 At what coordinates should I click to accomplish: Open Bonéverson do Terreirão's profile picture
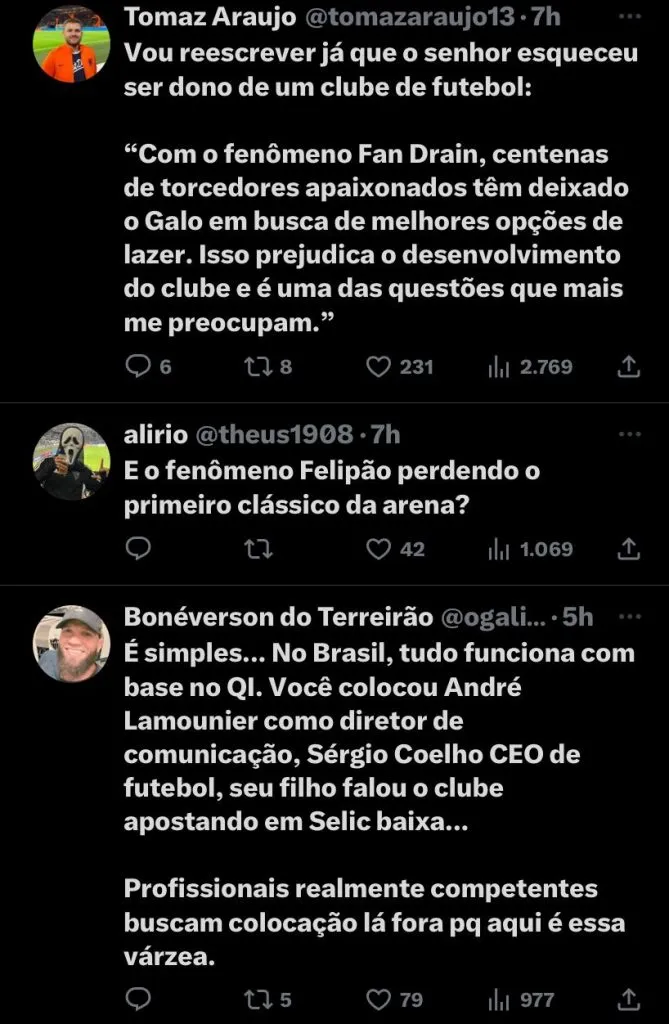point(71,644)
